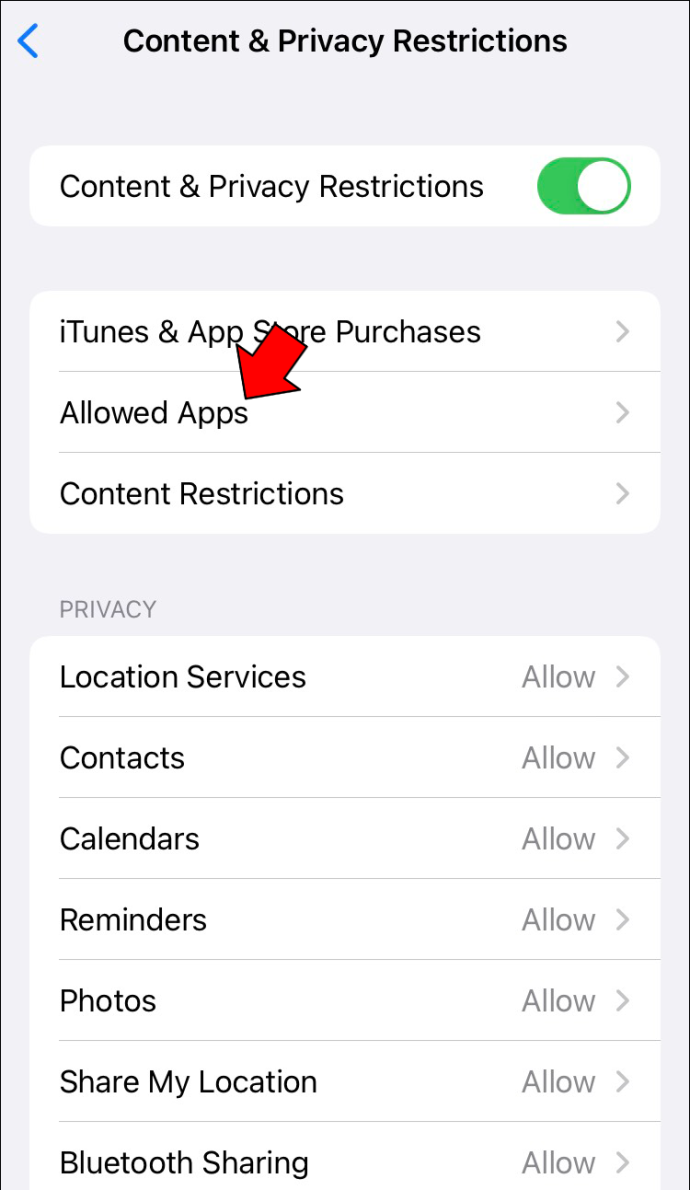Image resolution: width=690 pixels, height=1190 pixels.
Task: Open Content Restrictions
Action: (x=345, y=493)
